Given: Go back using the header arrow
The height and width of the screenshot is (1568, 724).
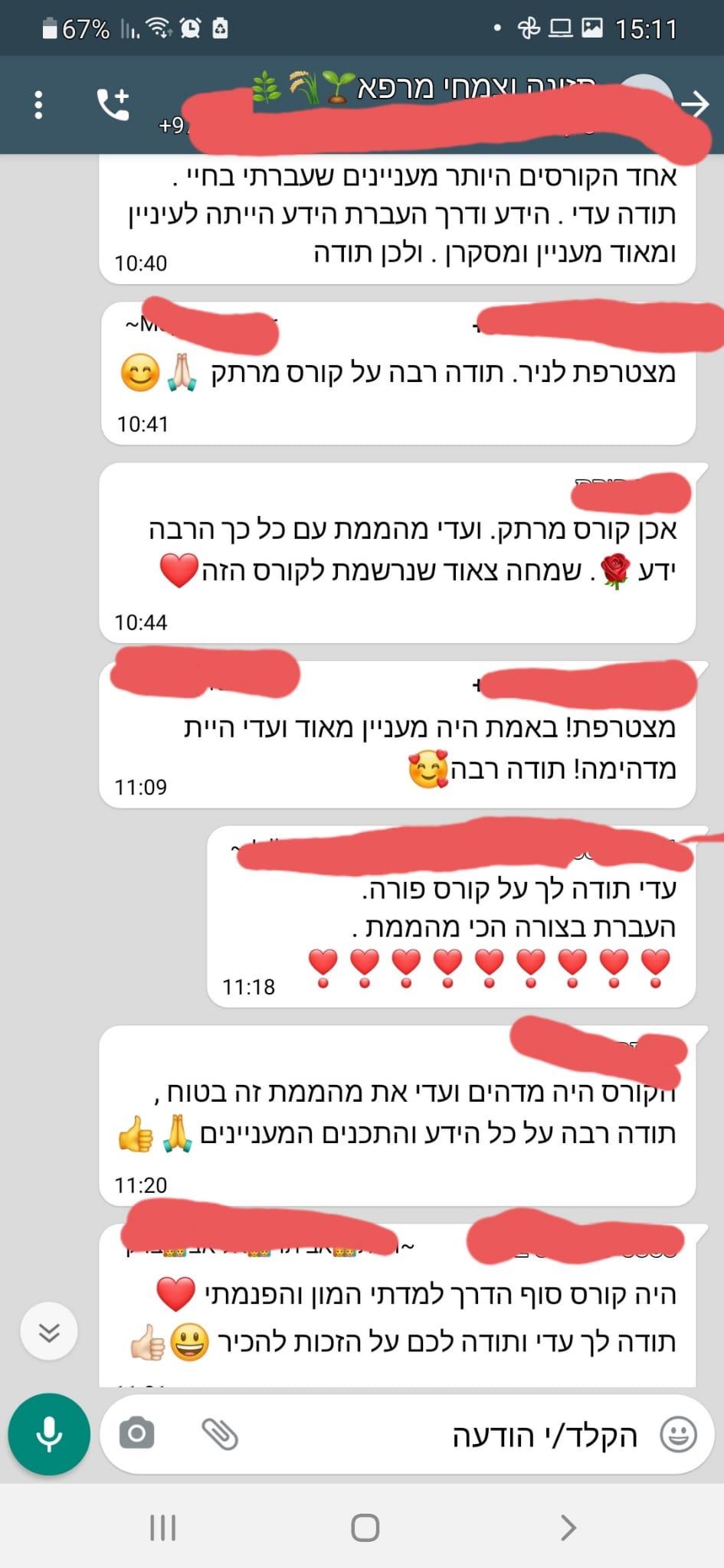Looking at the screenshot, I should (x=695, y=103).
